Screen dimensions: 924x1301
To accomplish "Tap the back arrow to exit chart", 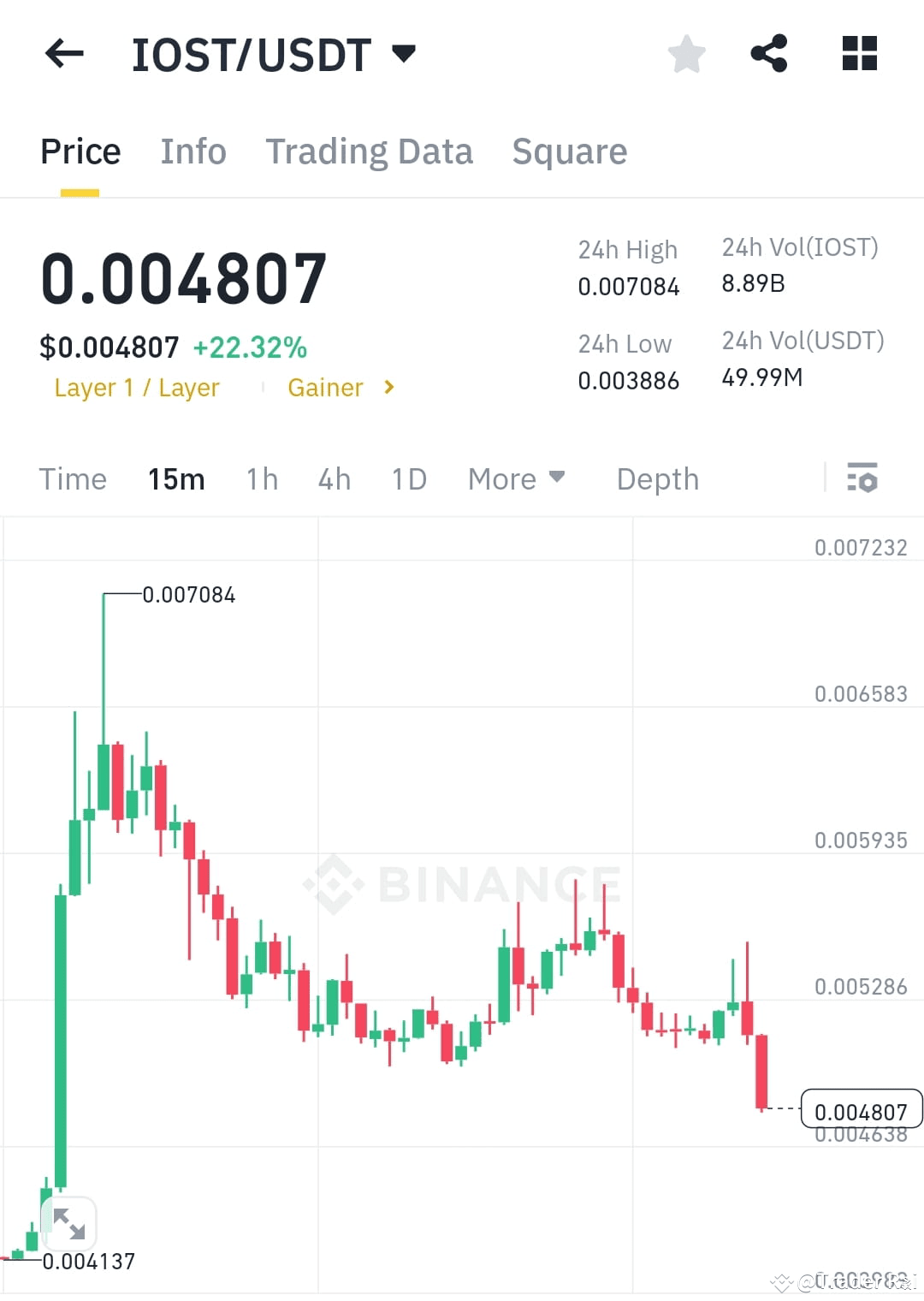I will pyautogui.click(x=64, y=53).
